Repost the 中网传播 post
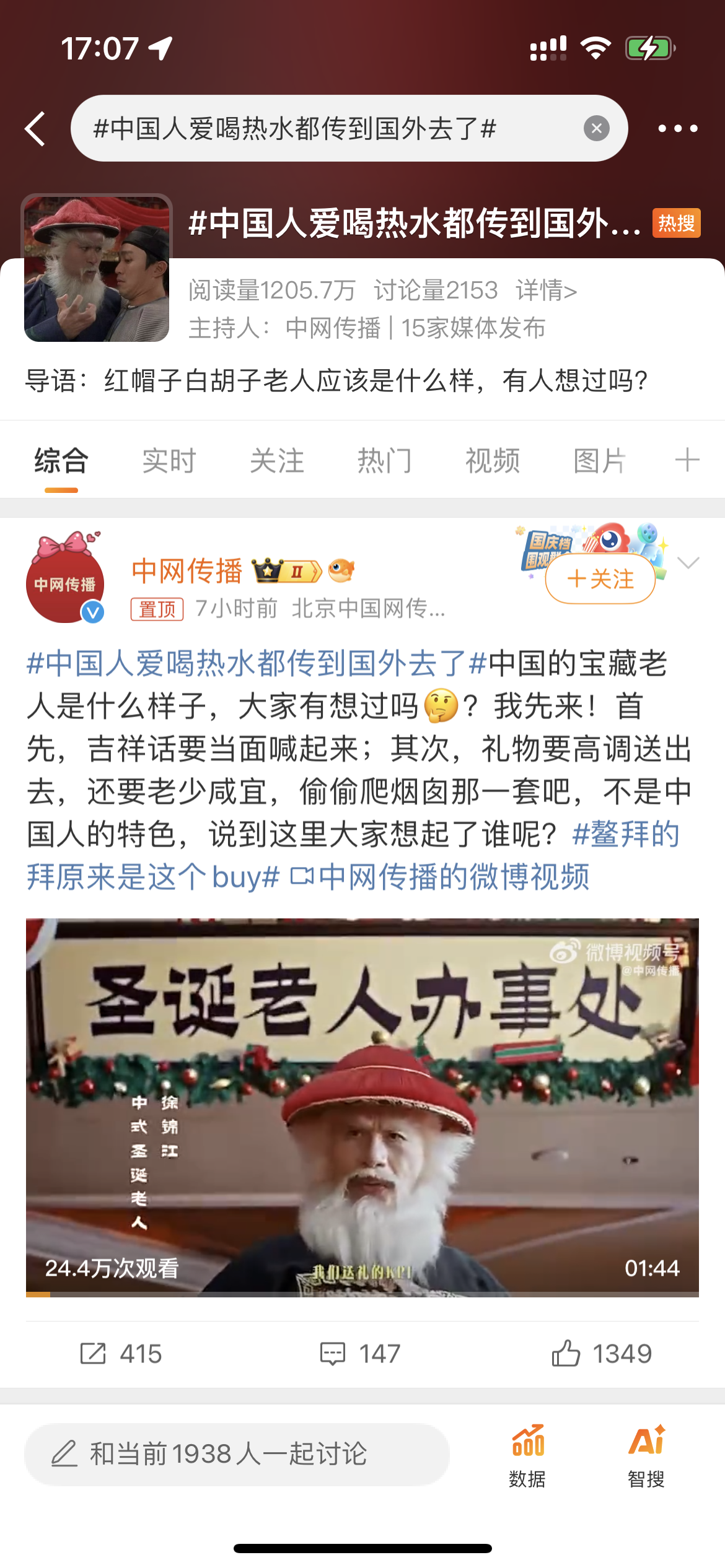Image resolution: width=725 pixels, height=1568 pixels. [x=121, y=1354]
